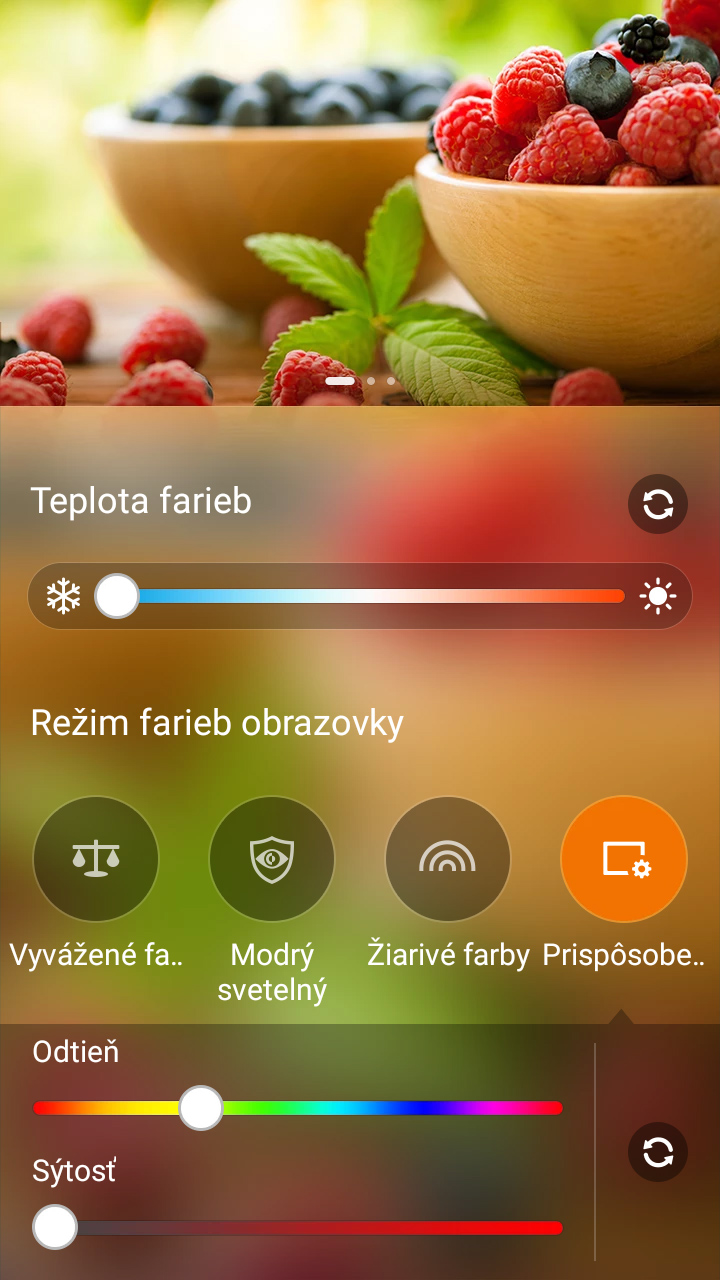This screenshot has width=720, height=1280.
Task: Reset the Odtieň and Sýtosť values
Action: (x=658, y=1153)
